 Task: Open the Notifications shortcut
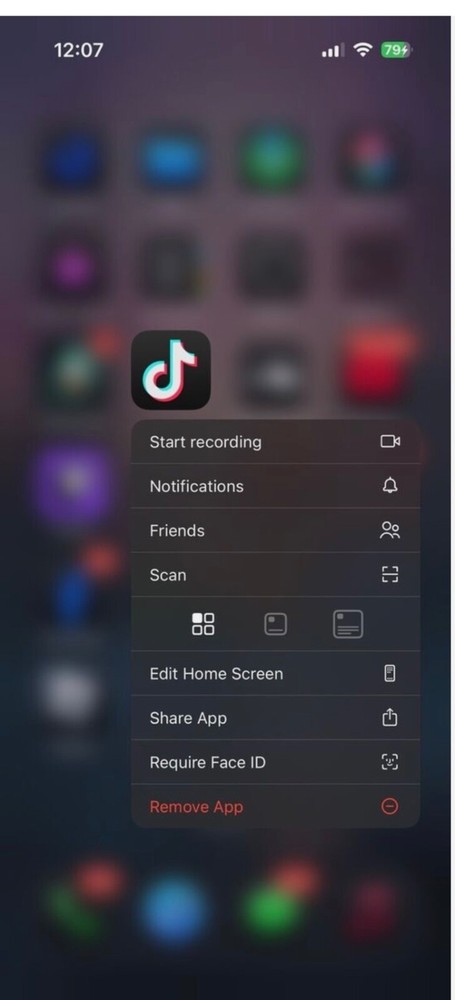275,486
